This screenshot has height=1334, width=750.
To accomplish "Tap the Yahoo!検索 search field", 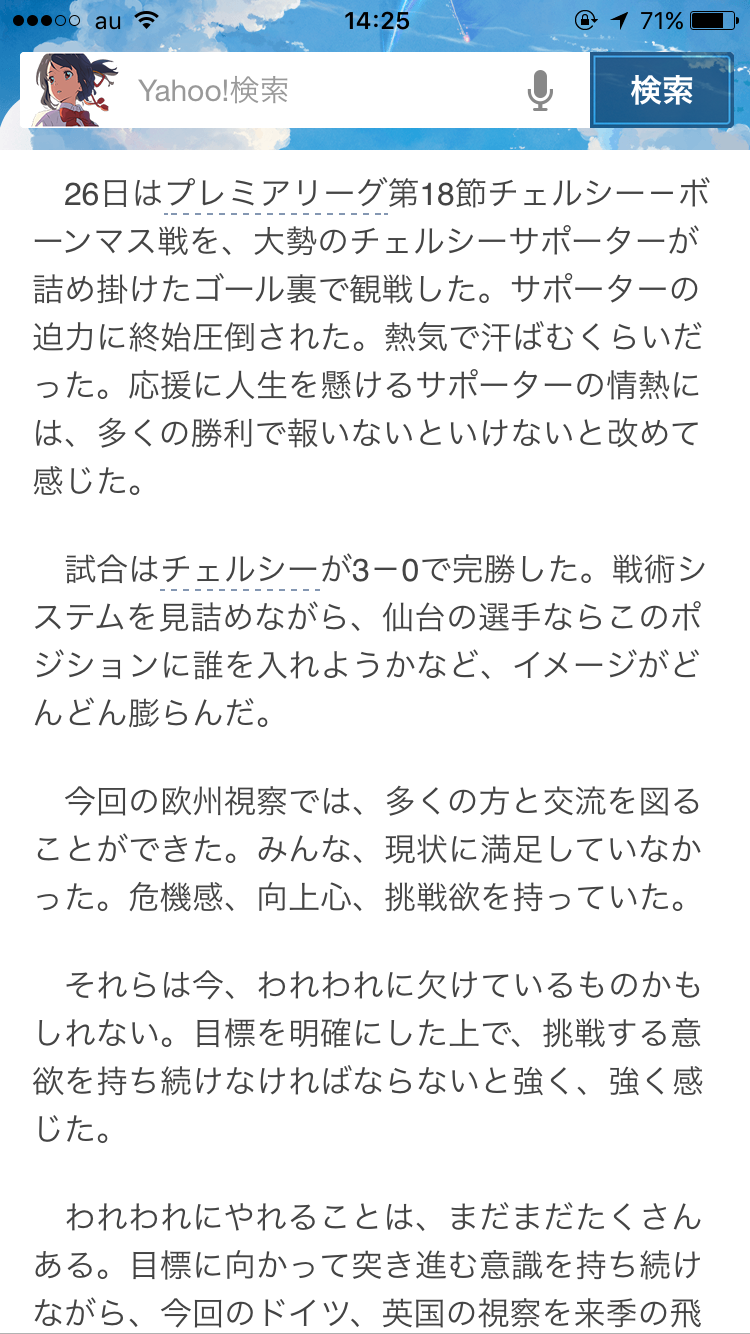I will click(320, 91).
